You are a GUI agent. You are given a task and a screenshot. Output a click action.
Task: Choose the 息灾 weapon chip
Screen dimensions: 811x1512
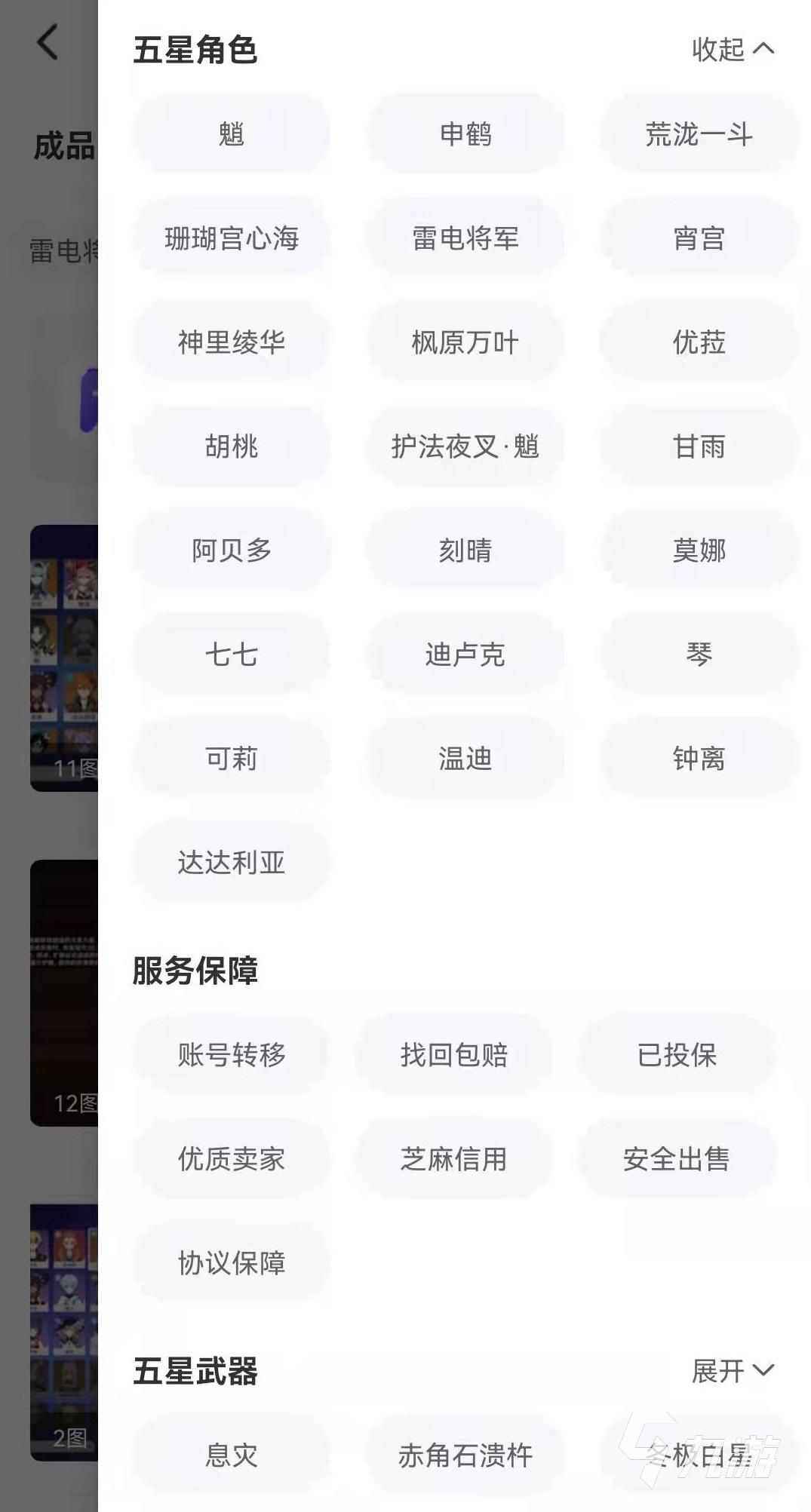(x=232, y=1455)
